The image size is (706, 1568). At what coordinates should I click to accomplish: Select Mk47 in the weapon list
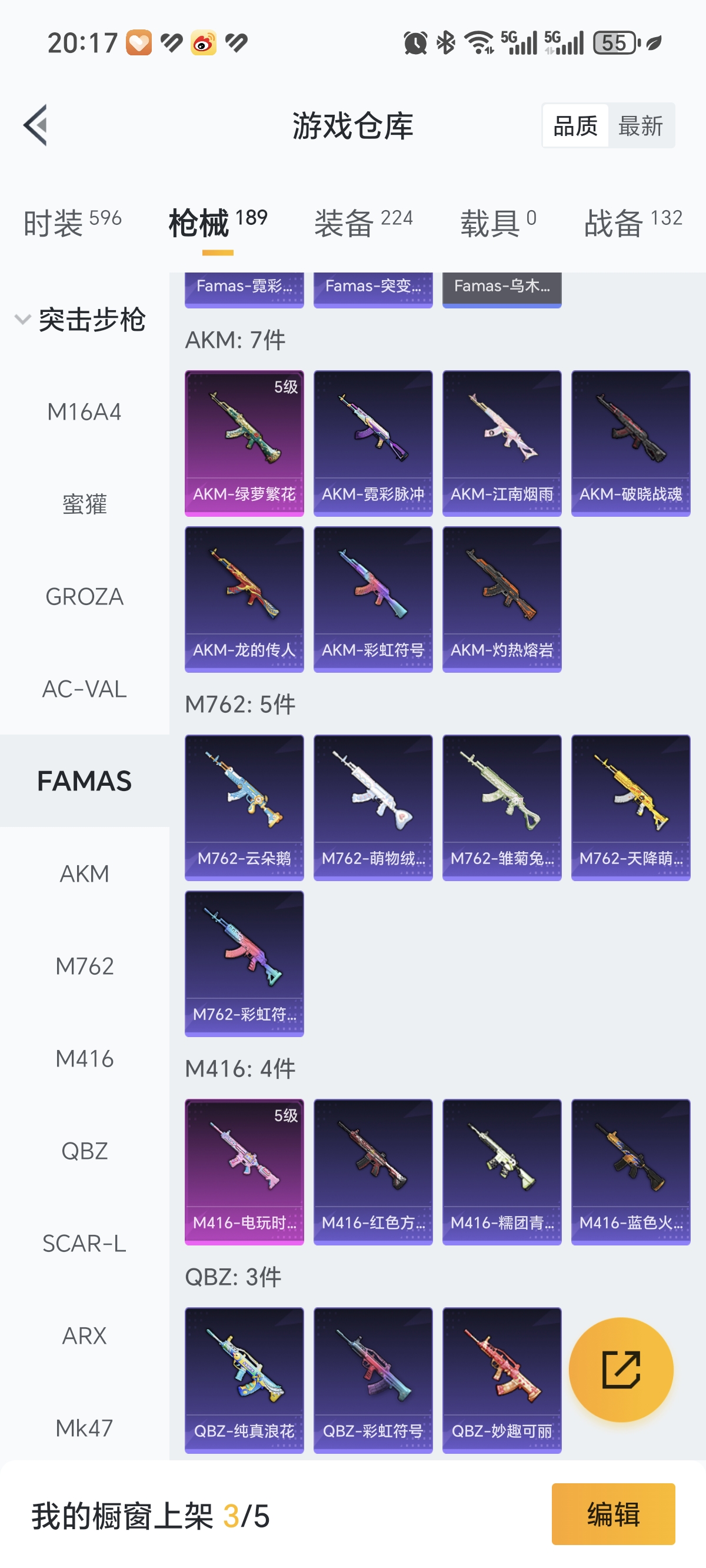tap(85, 1428)
